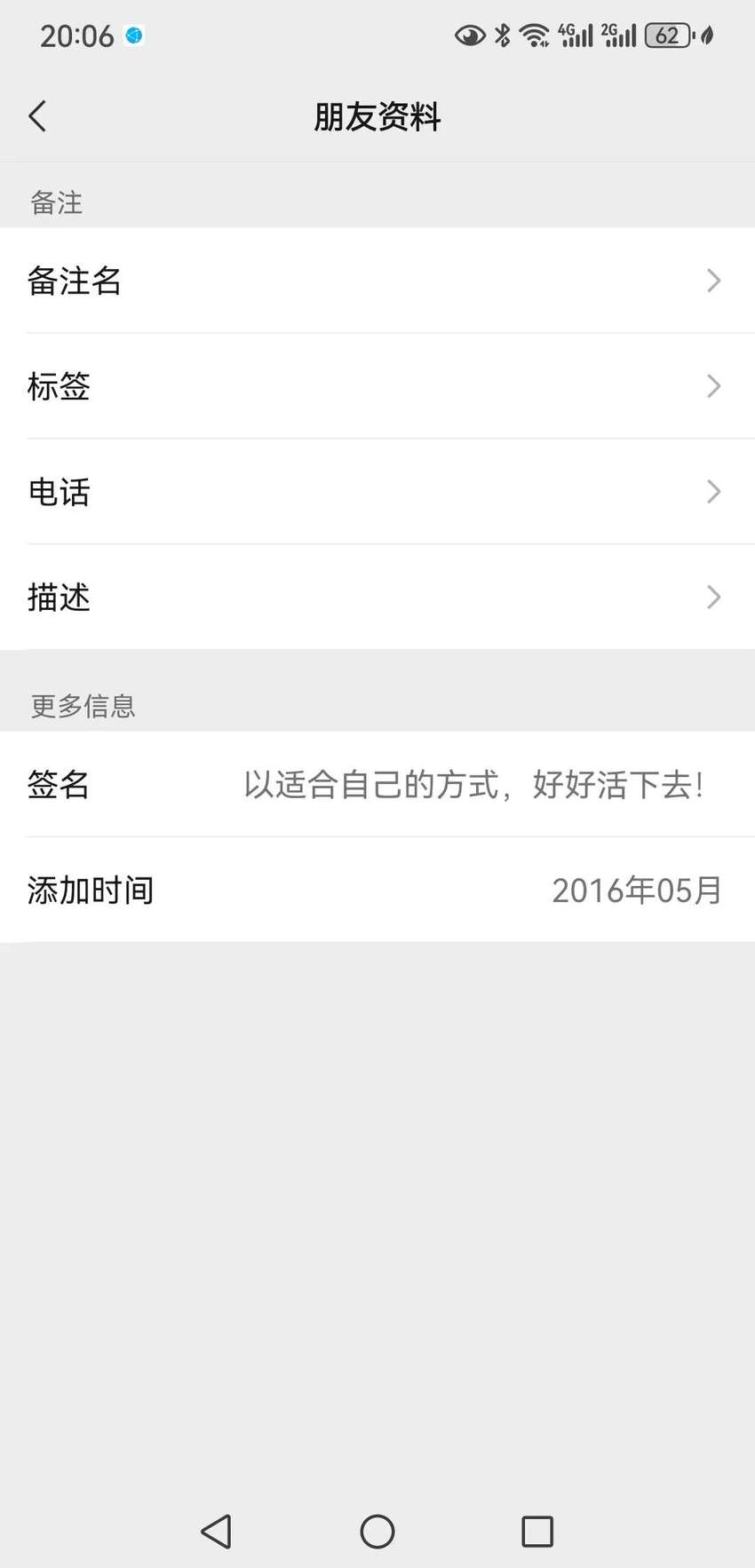Open the 电话 row

tap(377, 492)
